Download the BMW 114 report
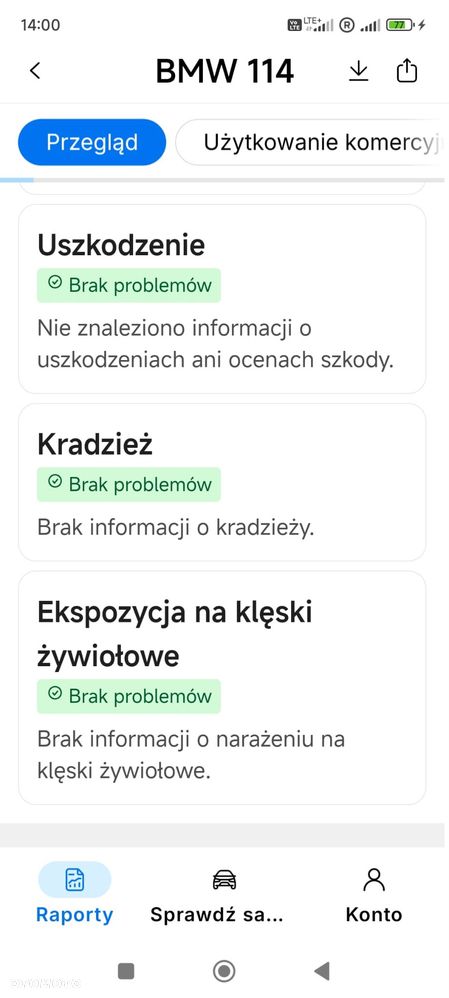The width and height of the screenshot is (449, 998). [359, 71]
